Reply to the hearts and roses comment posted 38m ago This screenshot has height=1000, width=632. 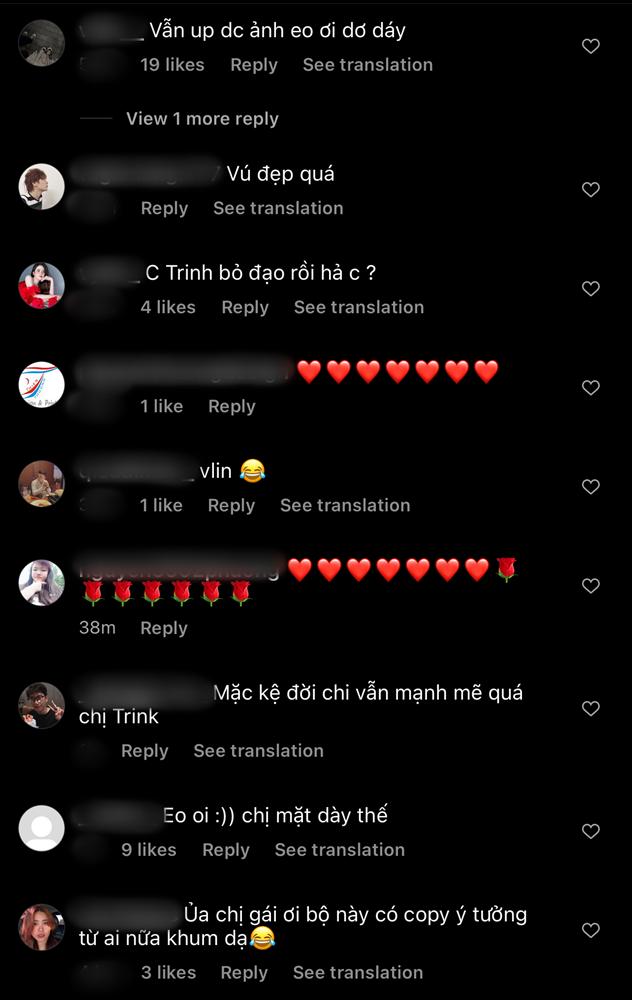163,628
